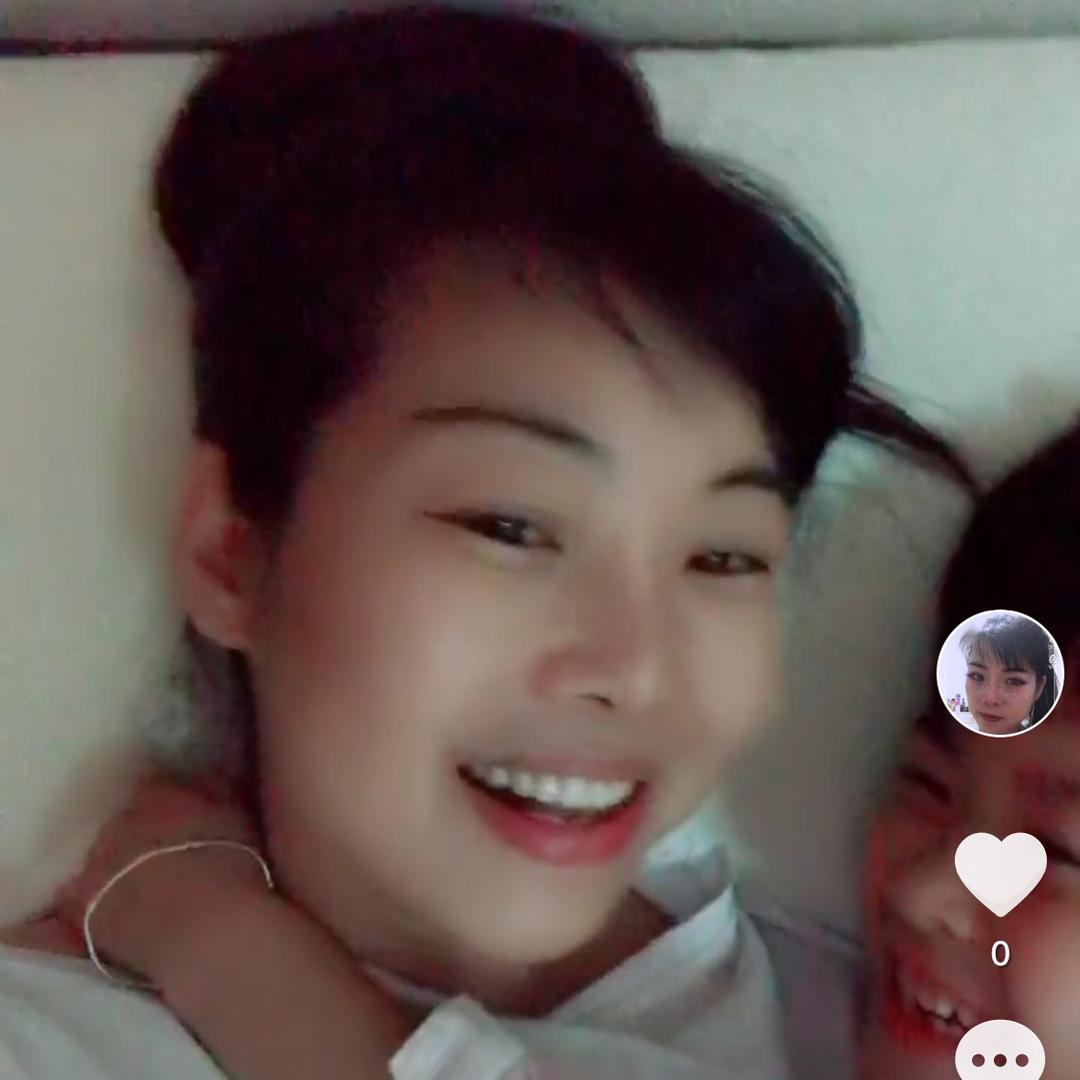Open the comments bubble
This screenshot has height=1080, width=1080.
pyautogui.click(x=999, y=1055)
